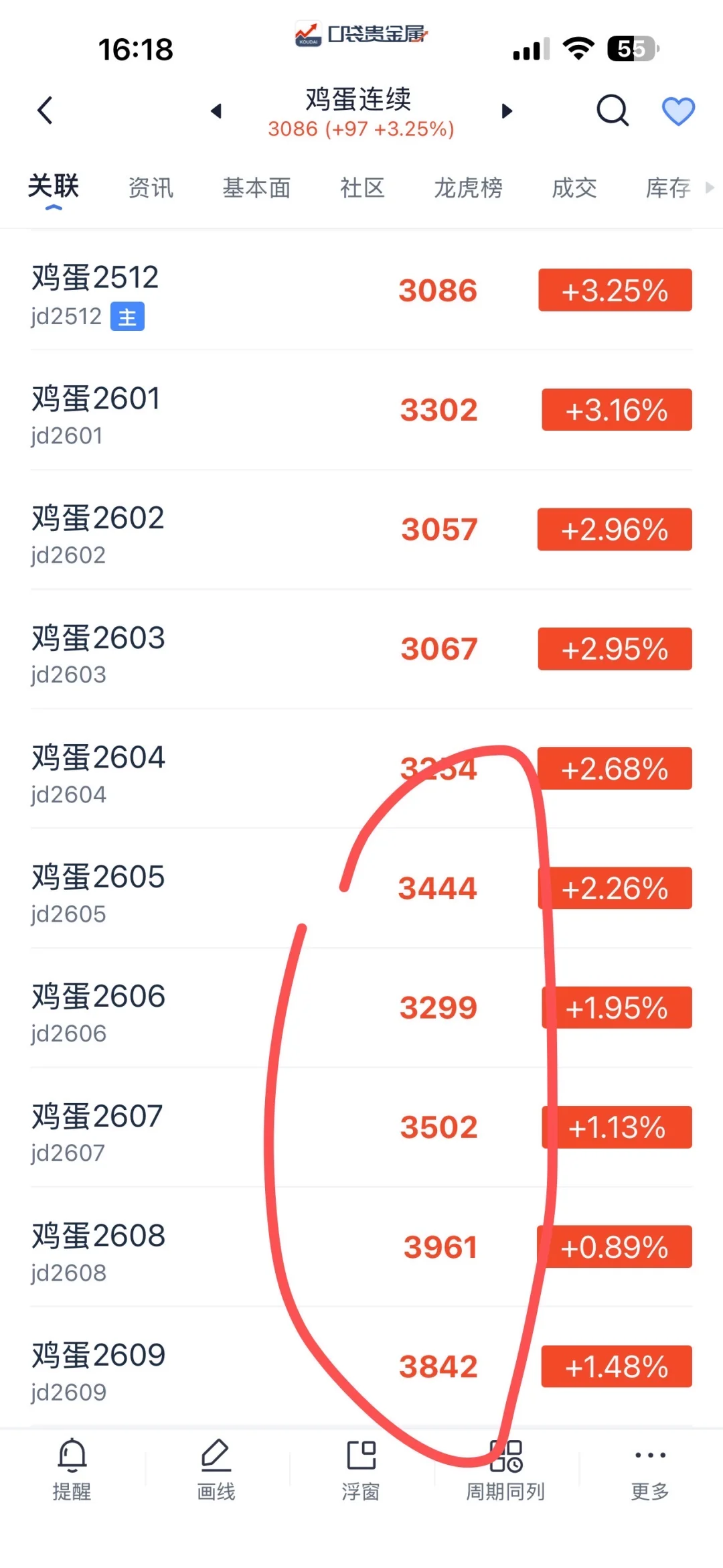Tap the 提醒 bell in the bottom toolbar
The image size is (723, 1568).
pos(72,1468)
